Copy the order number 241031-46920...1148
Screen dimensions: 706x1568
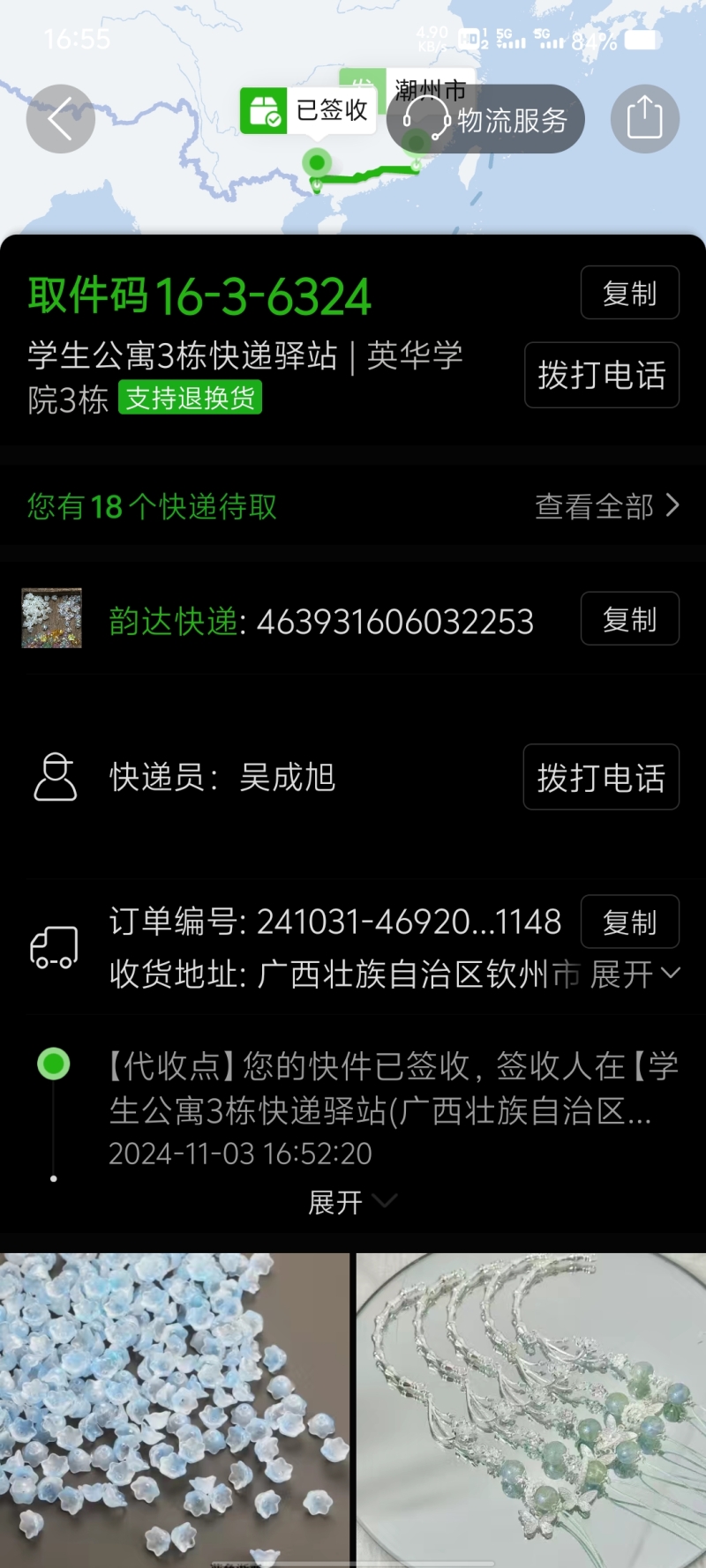click(x=629, y=922)
